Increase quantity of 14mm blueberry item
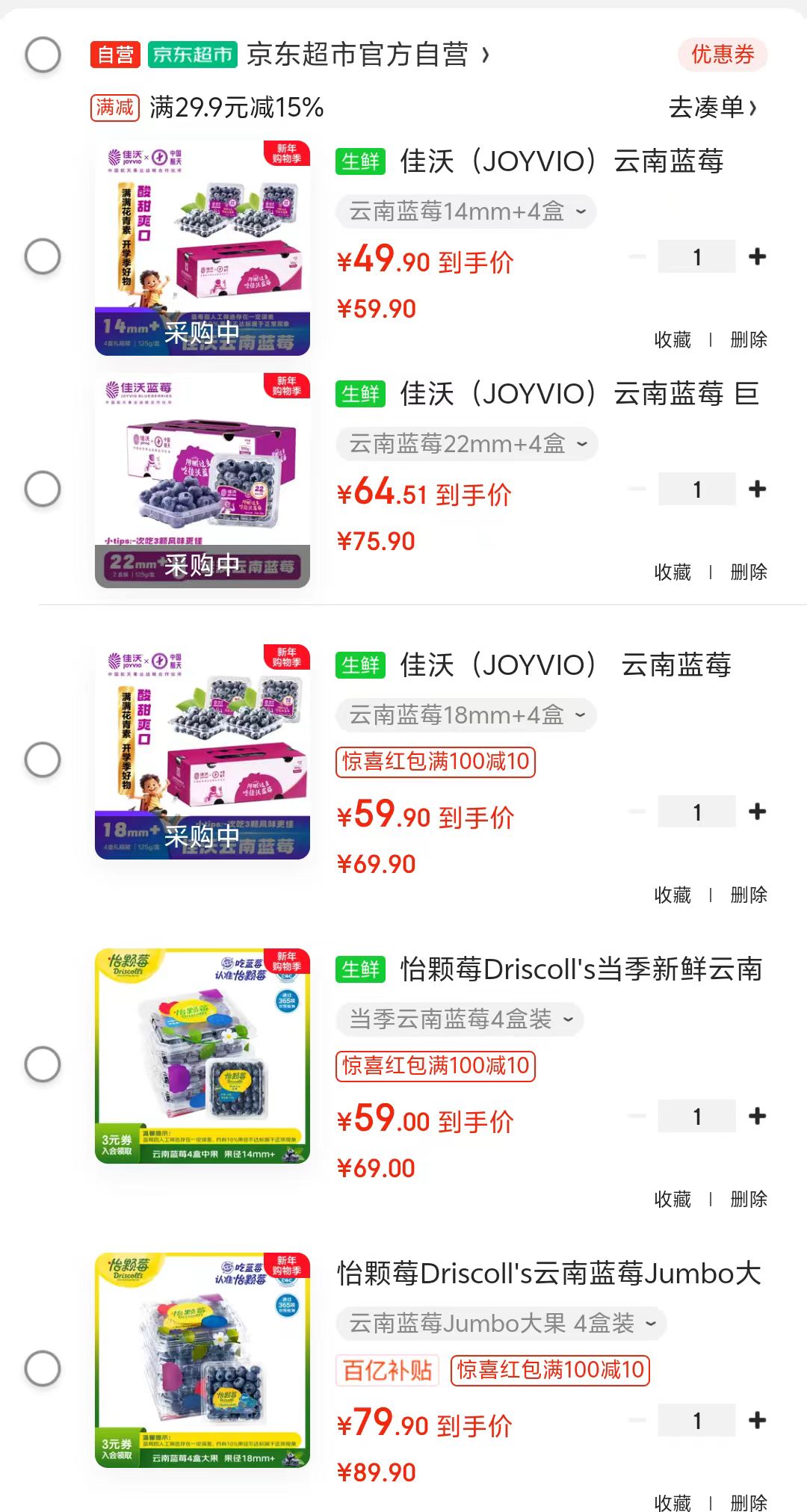The width and height of the screenshot is (807, 1512). pos(757,257)
